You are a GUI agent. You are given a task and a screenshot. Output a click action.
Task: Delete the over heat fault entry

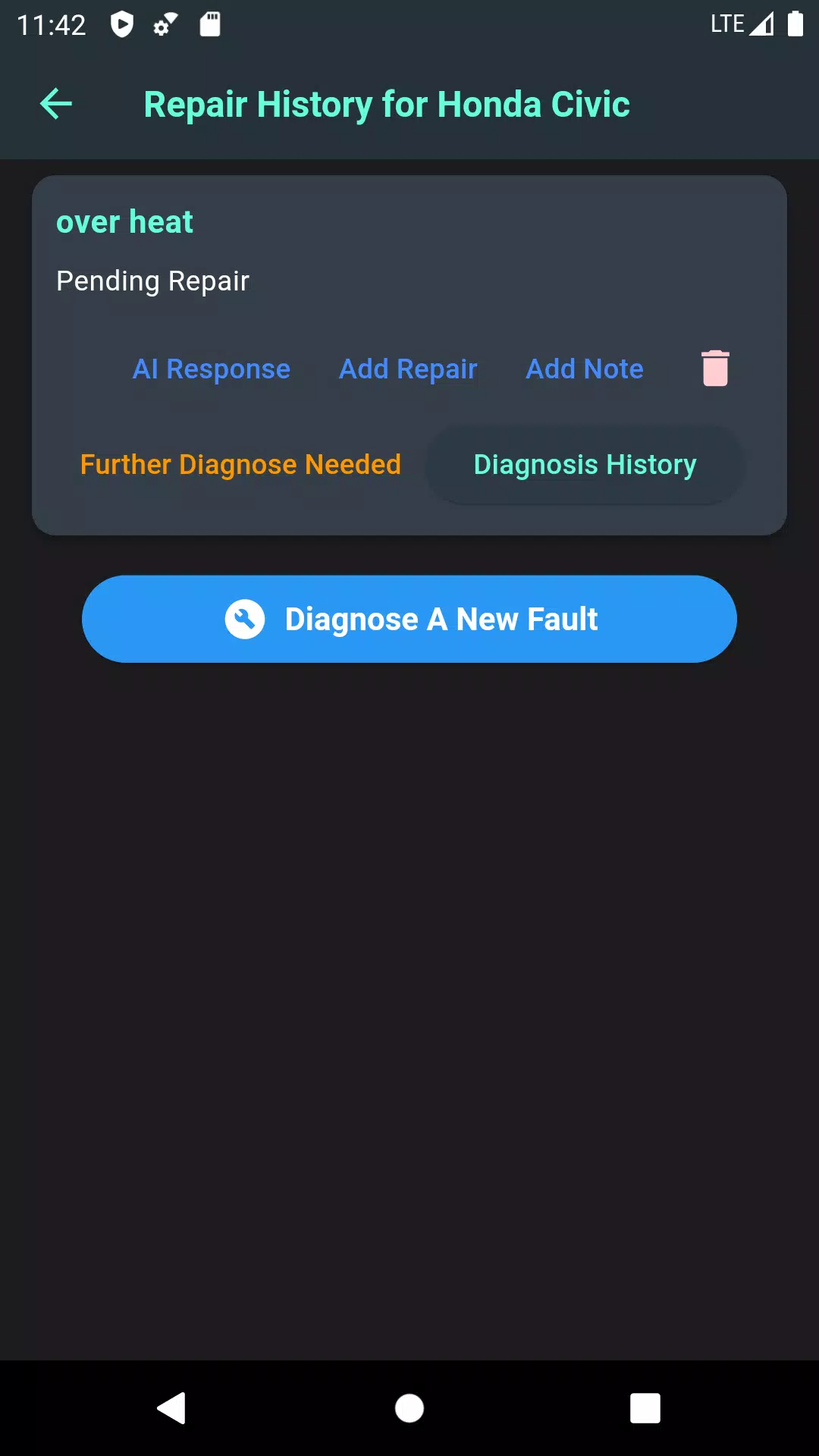tap(715, 369)
